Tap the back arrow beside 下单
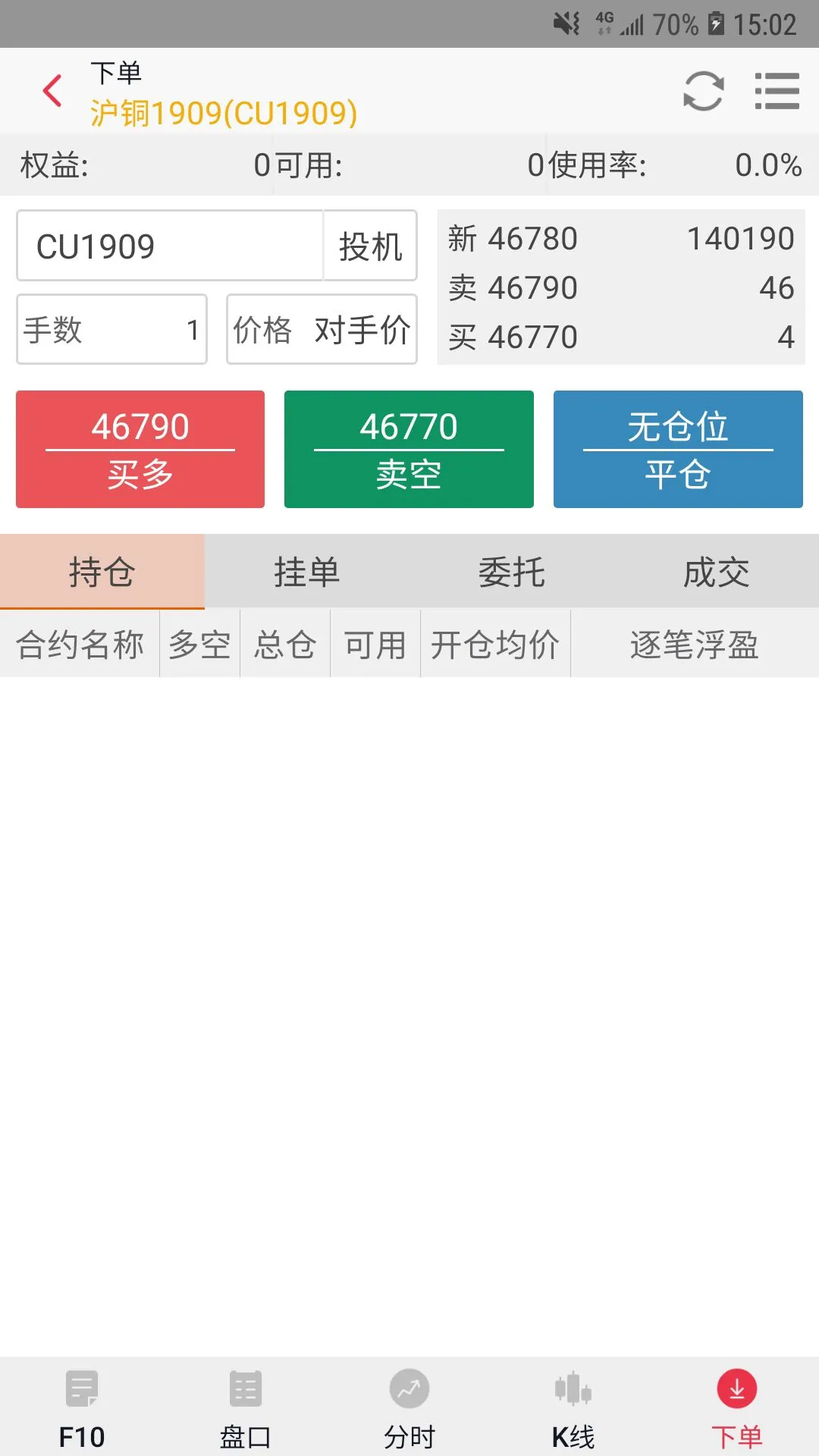This screenshot has width=819, height=1456. click(51, 90)
